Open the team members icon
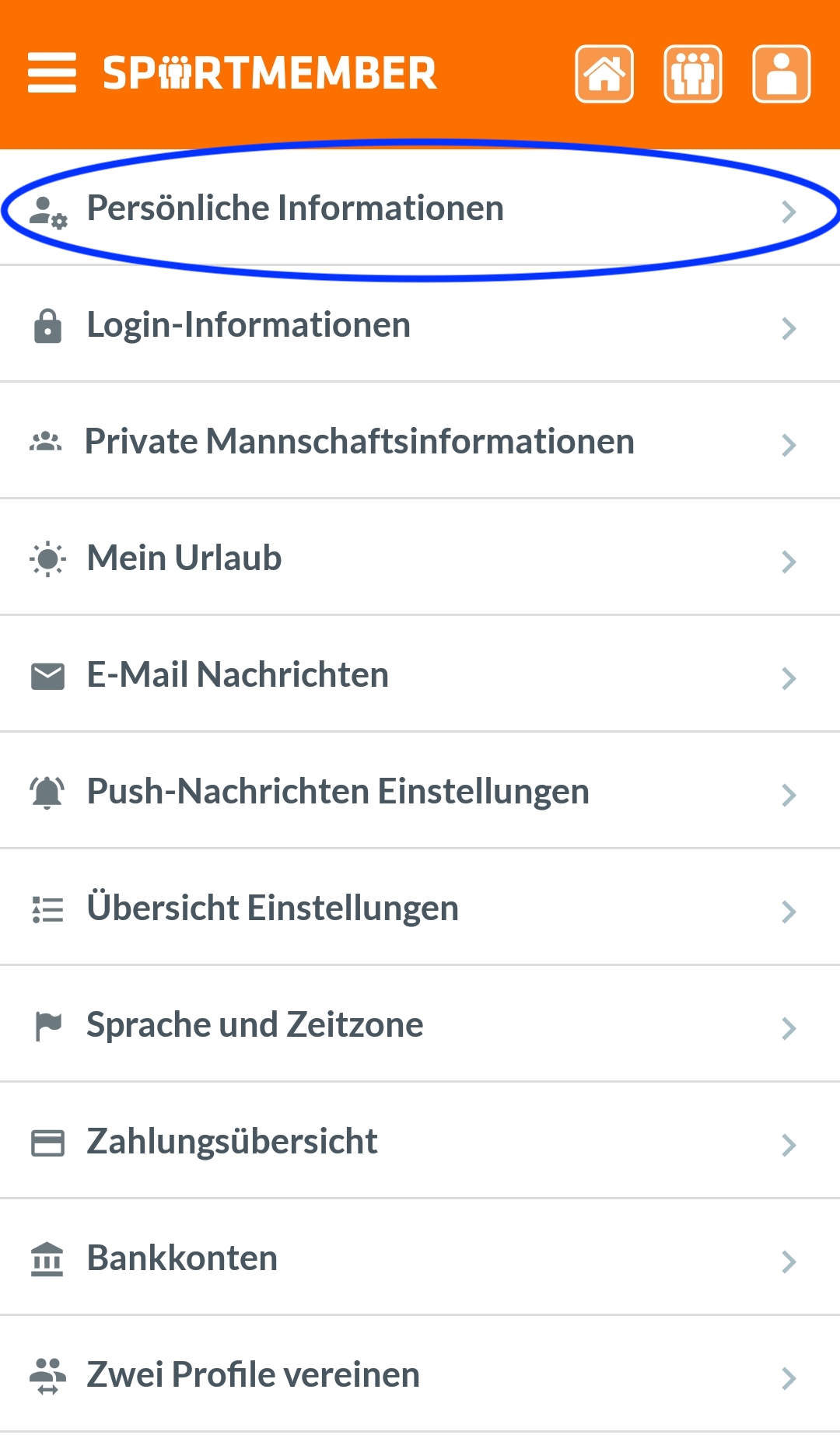This screenshot has height=1435, width=840. pyautogui.click(x=693, y=74)
